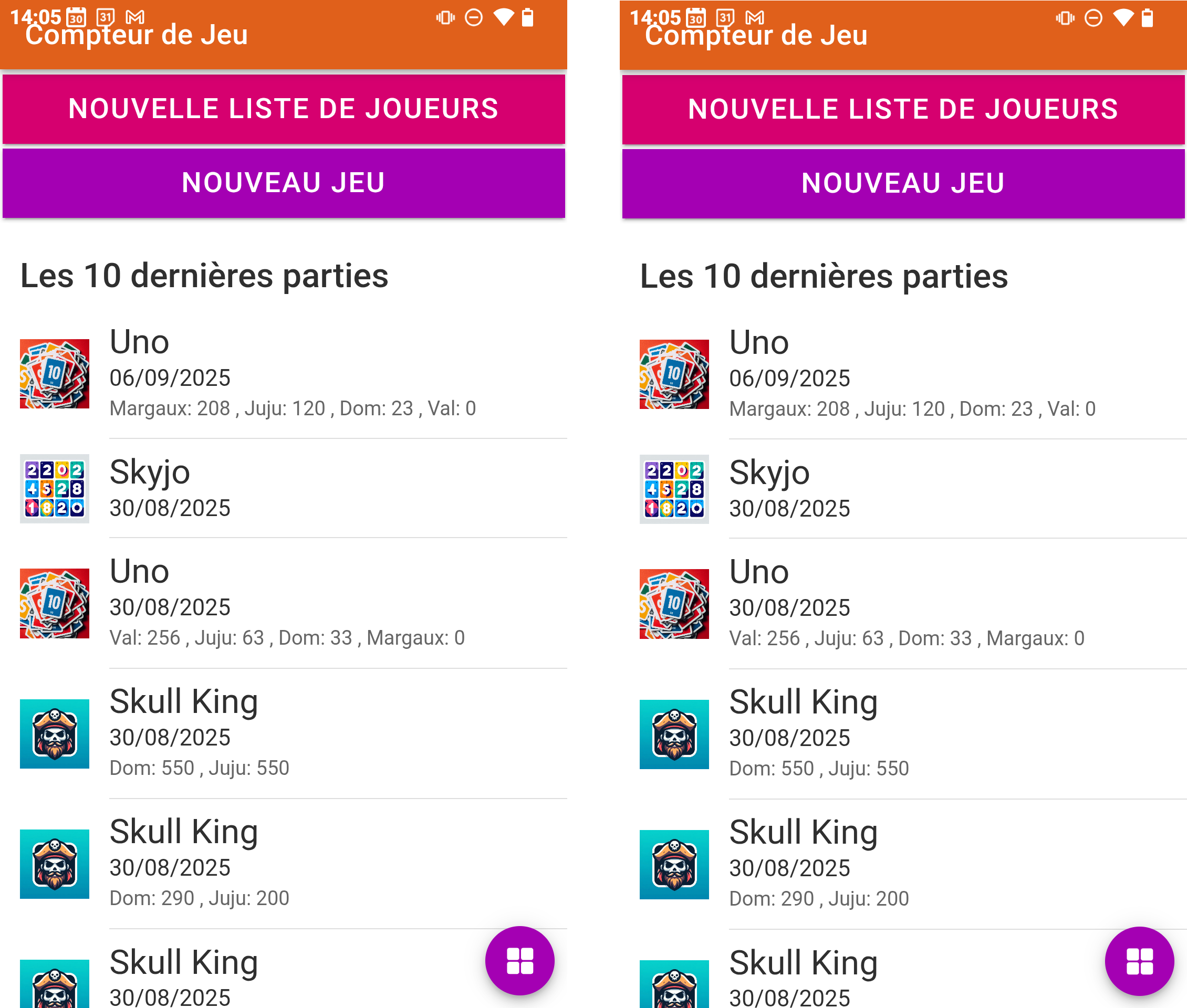Tap purple grid floating button, left screen
The height and width of the screenshot is (1008, 1187).
click(x=519, y=961)
